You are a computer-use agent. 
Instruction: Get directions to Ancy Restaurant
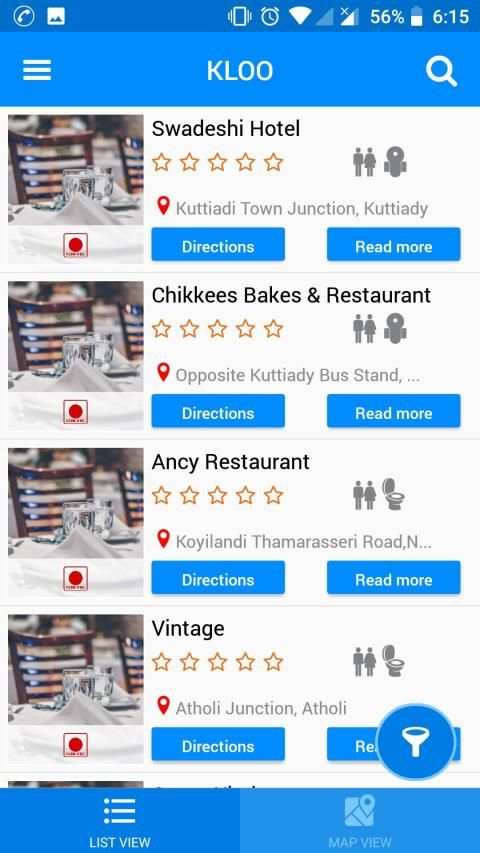click(x=218, y=579)
